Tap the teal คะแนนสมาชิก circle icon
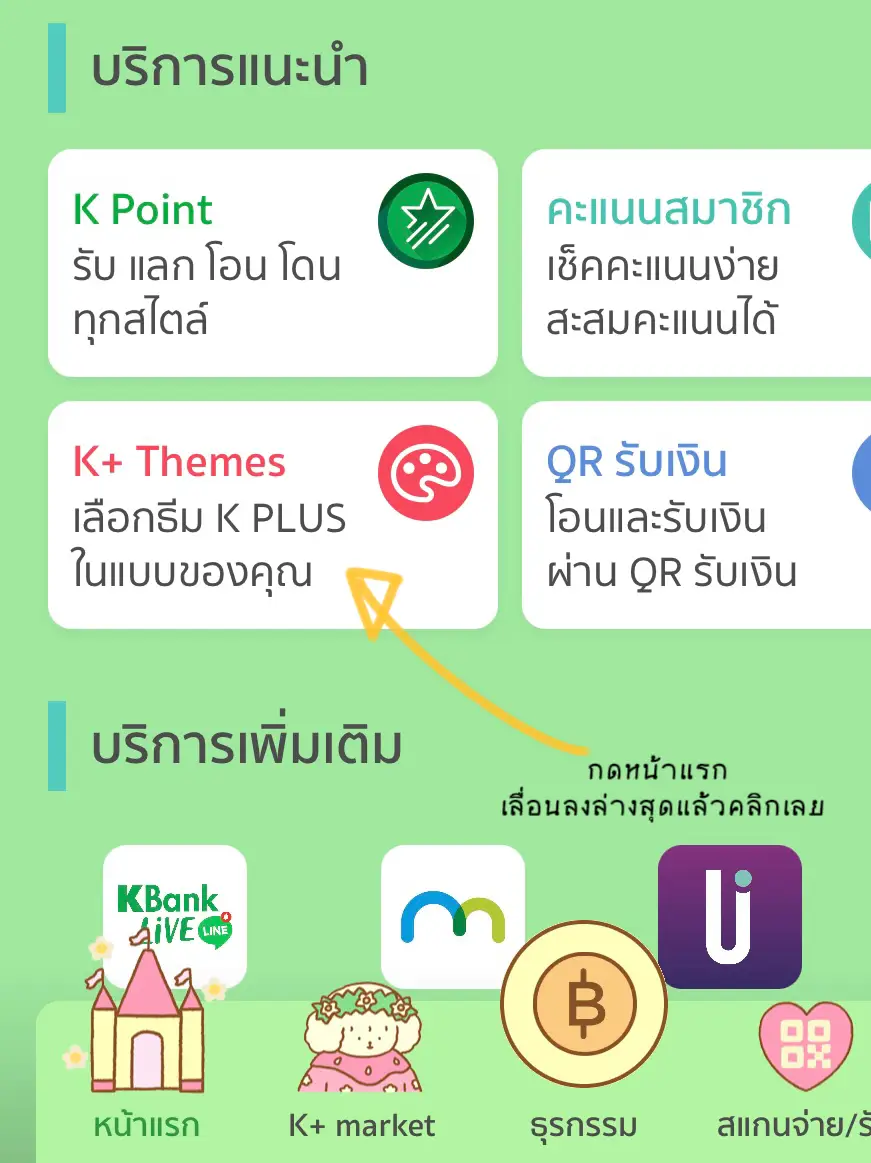The width and height of the screenshot is (871, 1163). (x=862, y=221)
